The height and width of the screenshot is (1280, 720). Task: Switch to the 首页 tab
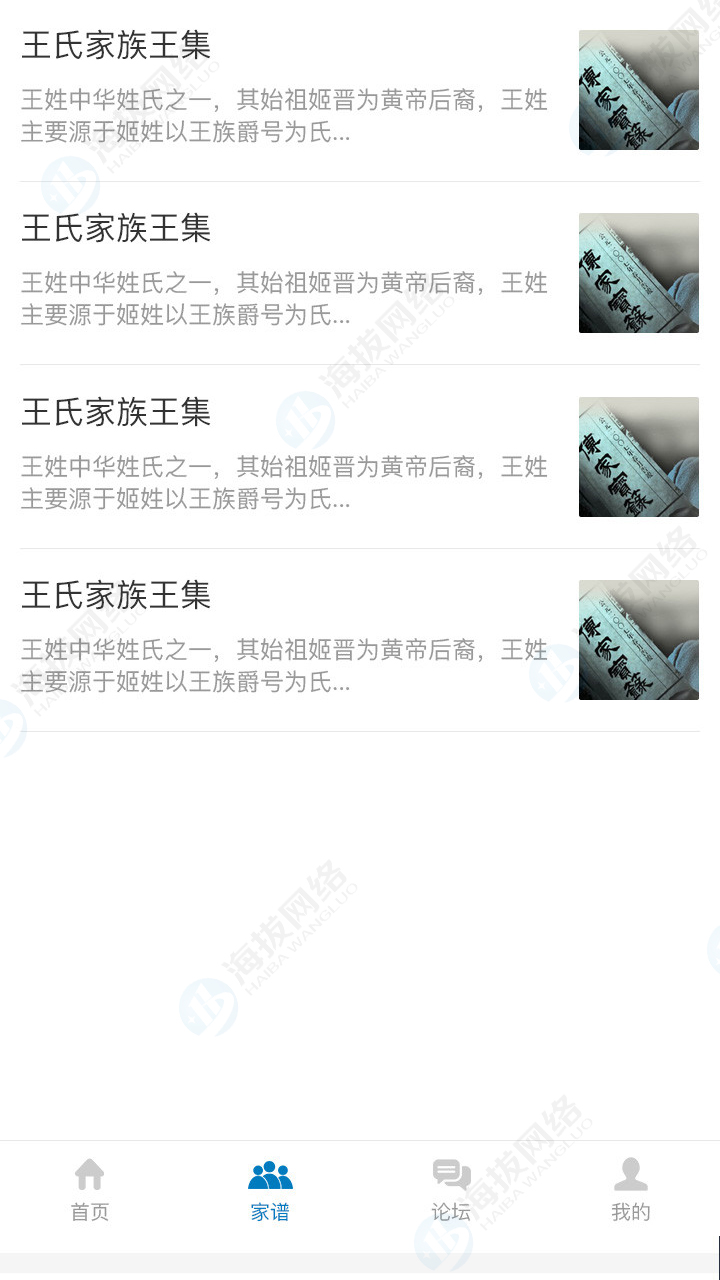pyautogui.click(x=90, y=1190)
